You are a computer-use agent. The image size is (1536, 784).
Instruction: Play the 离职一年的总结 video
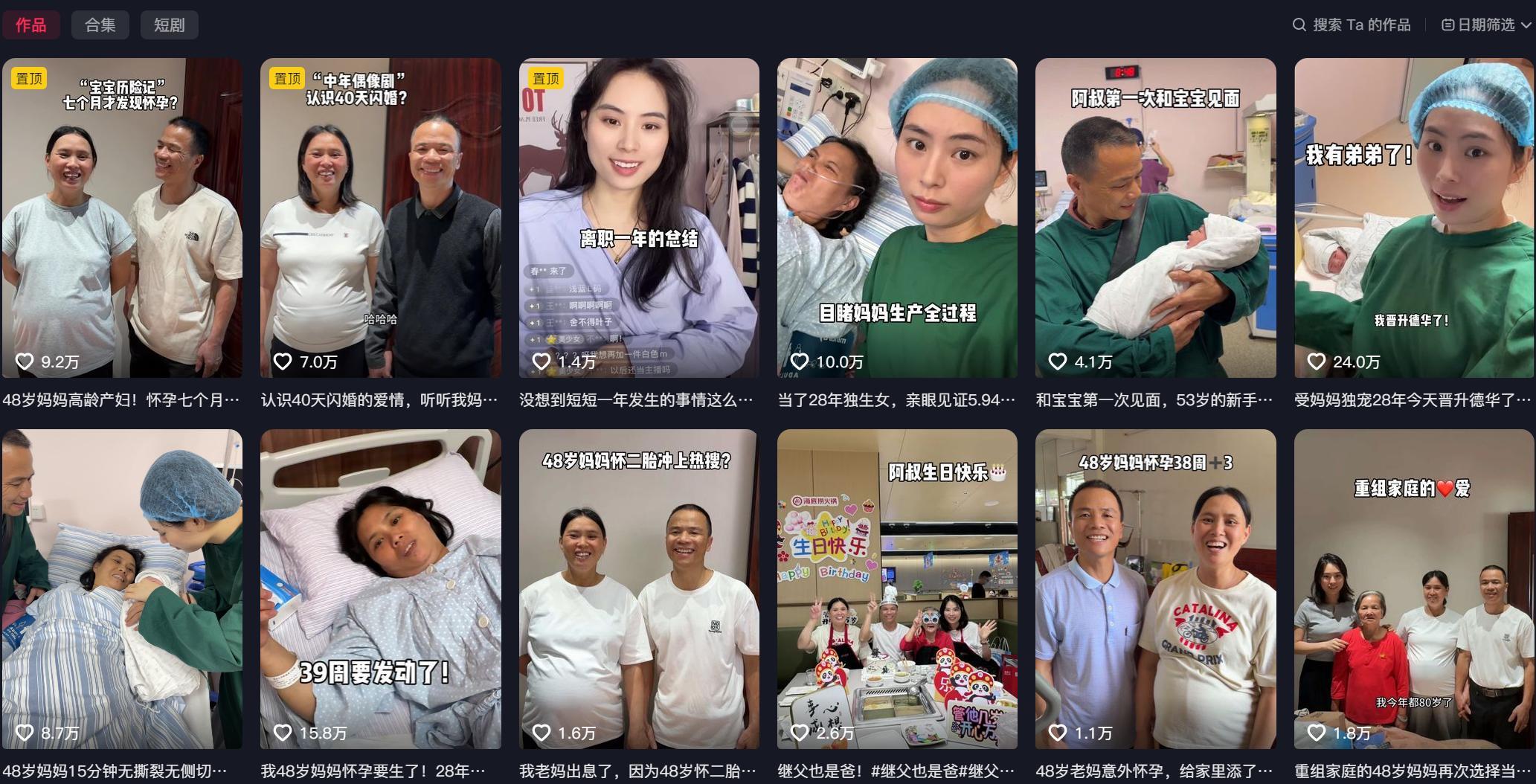[x=638, y=217]
